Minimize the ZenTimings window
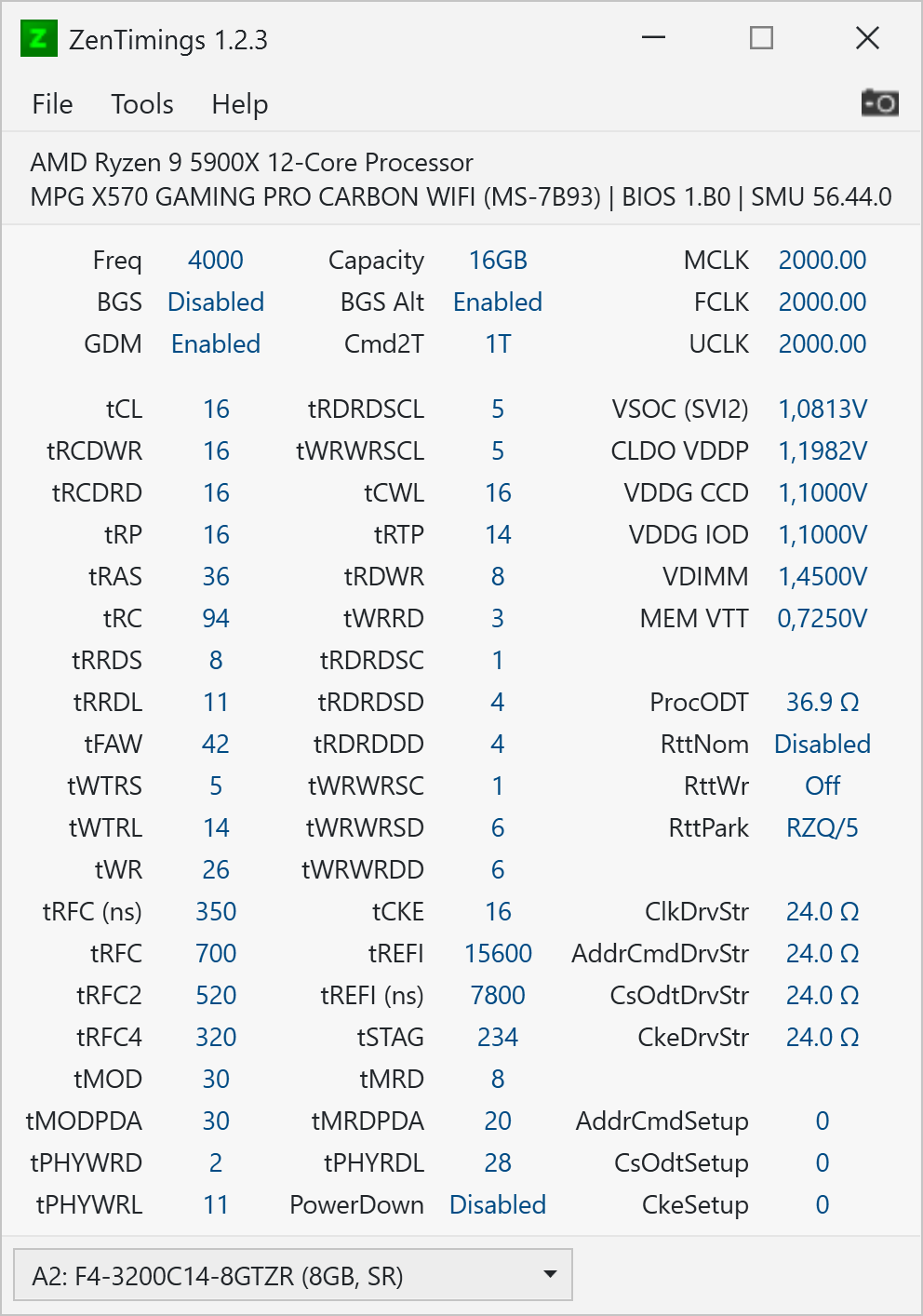 (654, 38)
